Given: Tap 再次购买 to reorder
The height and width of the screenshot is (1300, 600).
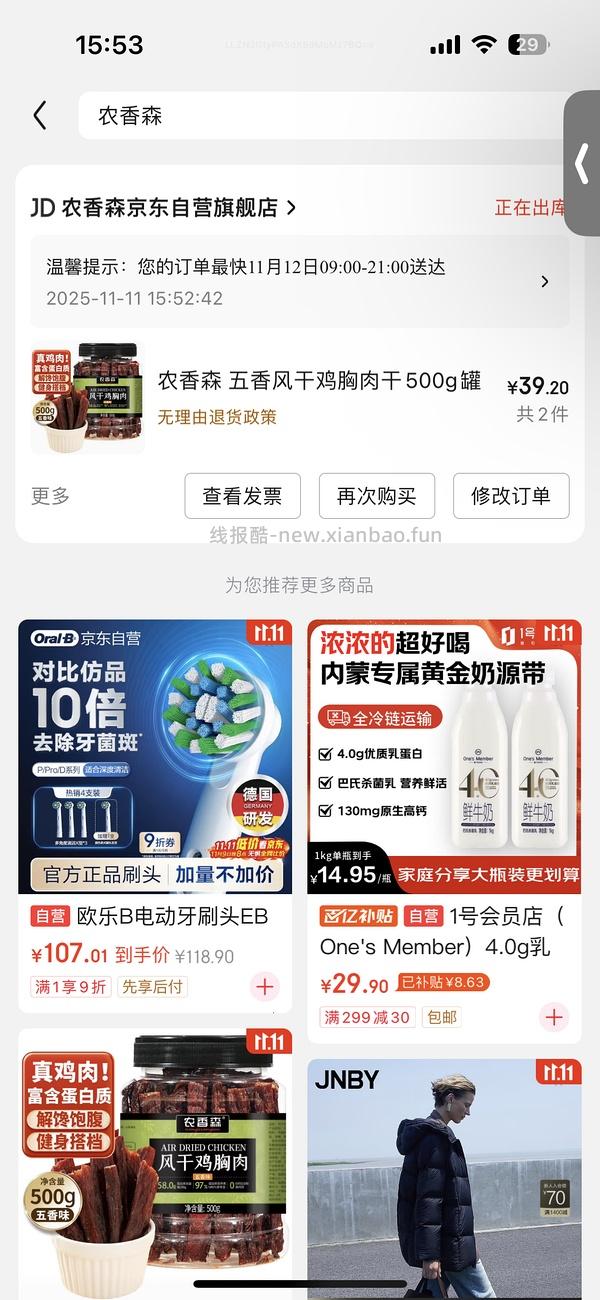Looking at the screenshot, I should point(376,496).
